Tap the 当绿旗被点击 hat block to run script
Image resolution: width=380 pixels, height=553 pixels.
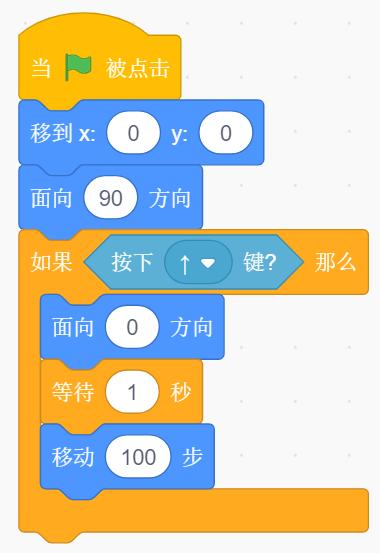coord(99,67)
